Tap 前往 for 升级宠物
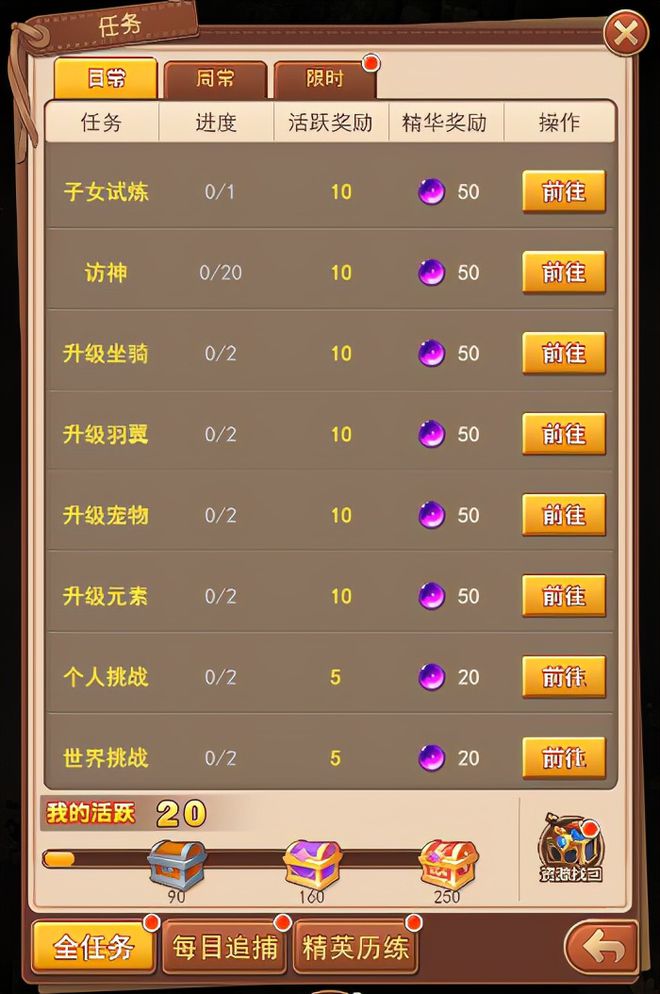Viewport: 660px width, 994px height. pyautogui.click(x=563, y=515)
